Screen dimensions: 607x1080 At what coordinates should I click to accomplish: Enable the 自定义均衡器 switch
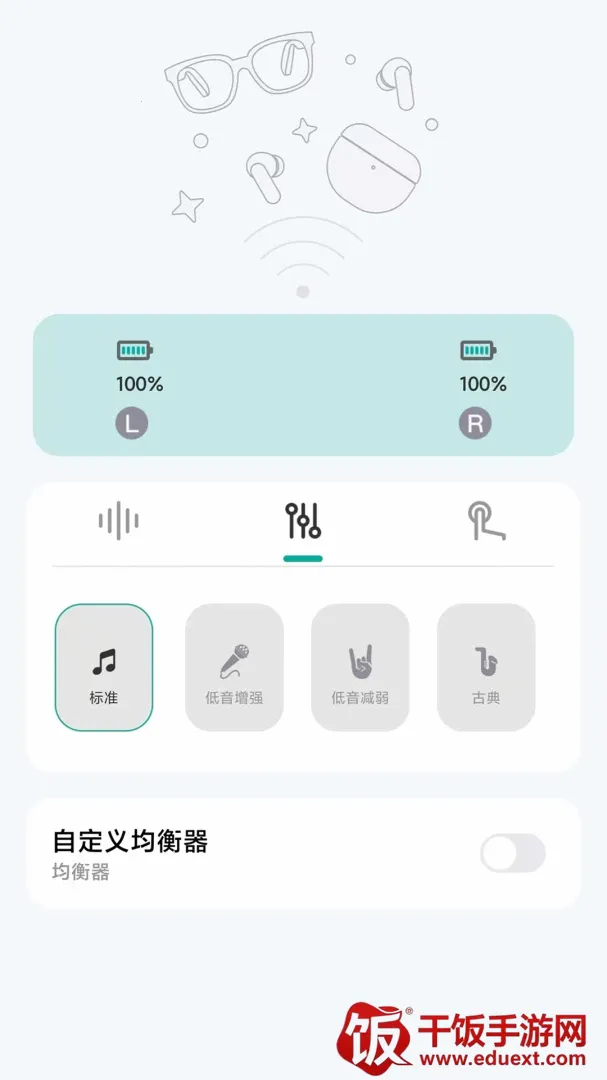pyautogui.click(x=513, y=853)
